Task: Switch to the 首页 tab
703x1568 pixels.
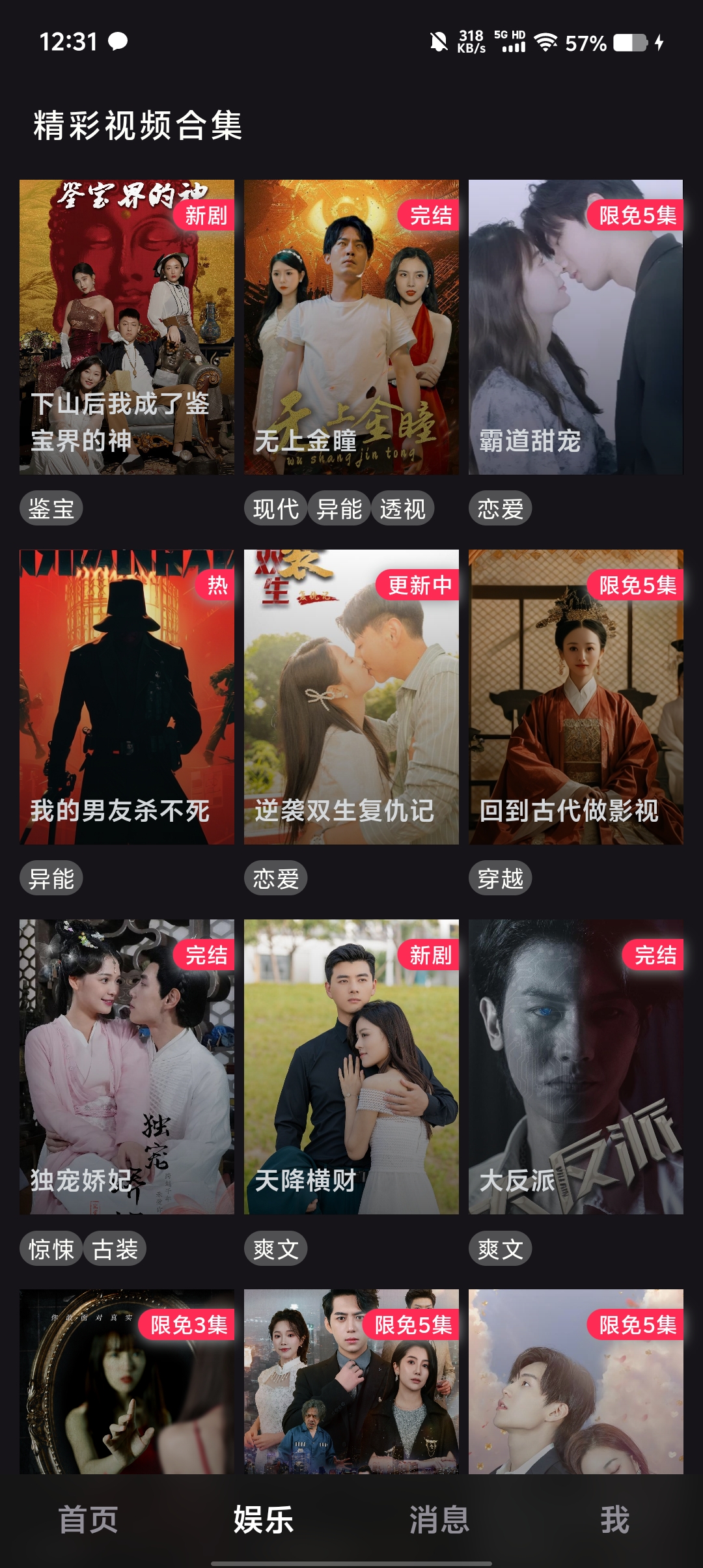Action: click(88, 1520)
